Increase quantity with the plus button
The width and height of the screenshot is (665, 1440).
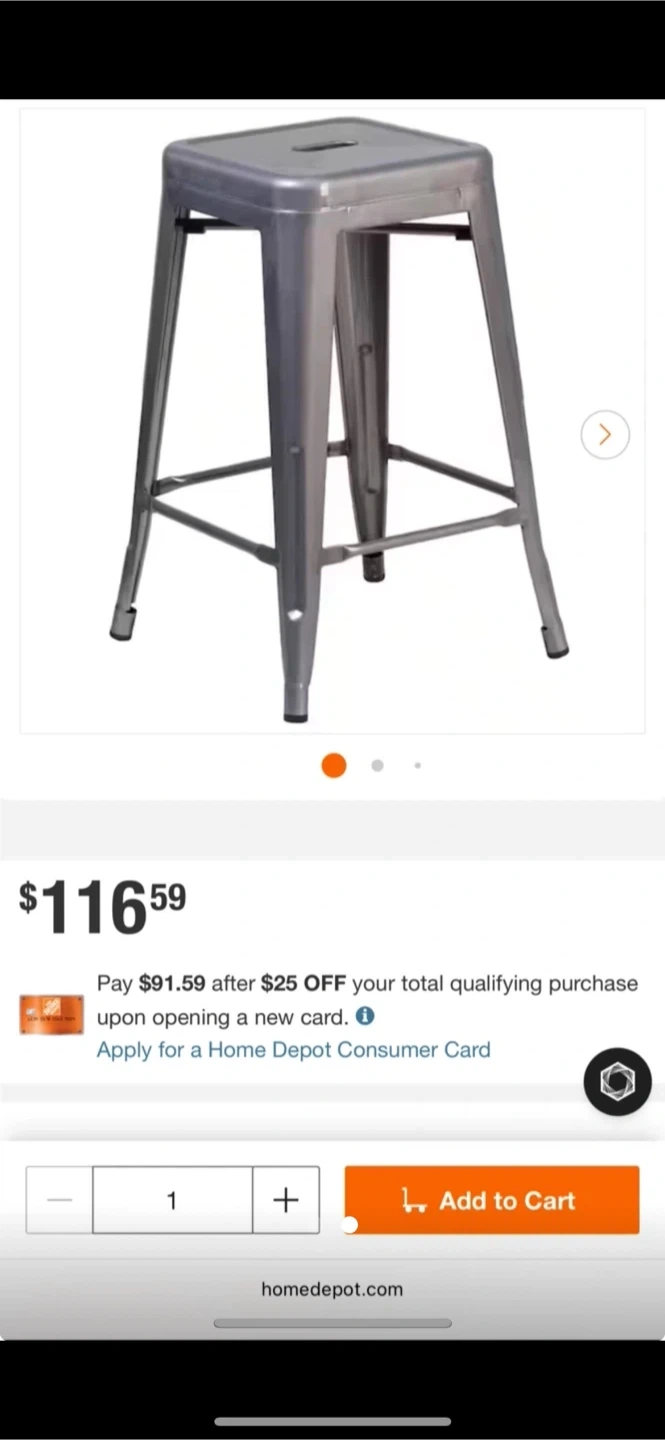click(286, 1199)
